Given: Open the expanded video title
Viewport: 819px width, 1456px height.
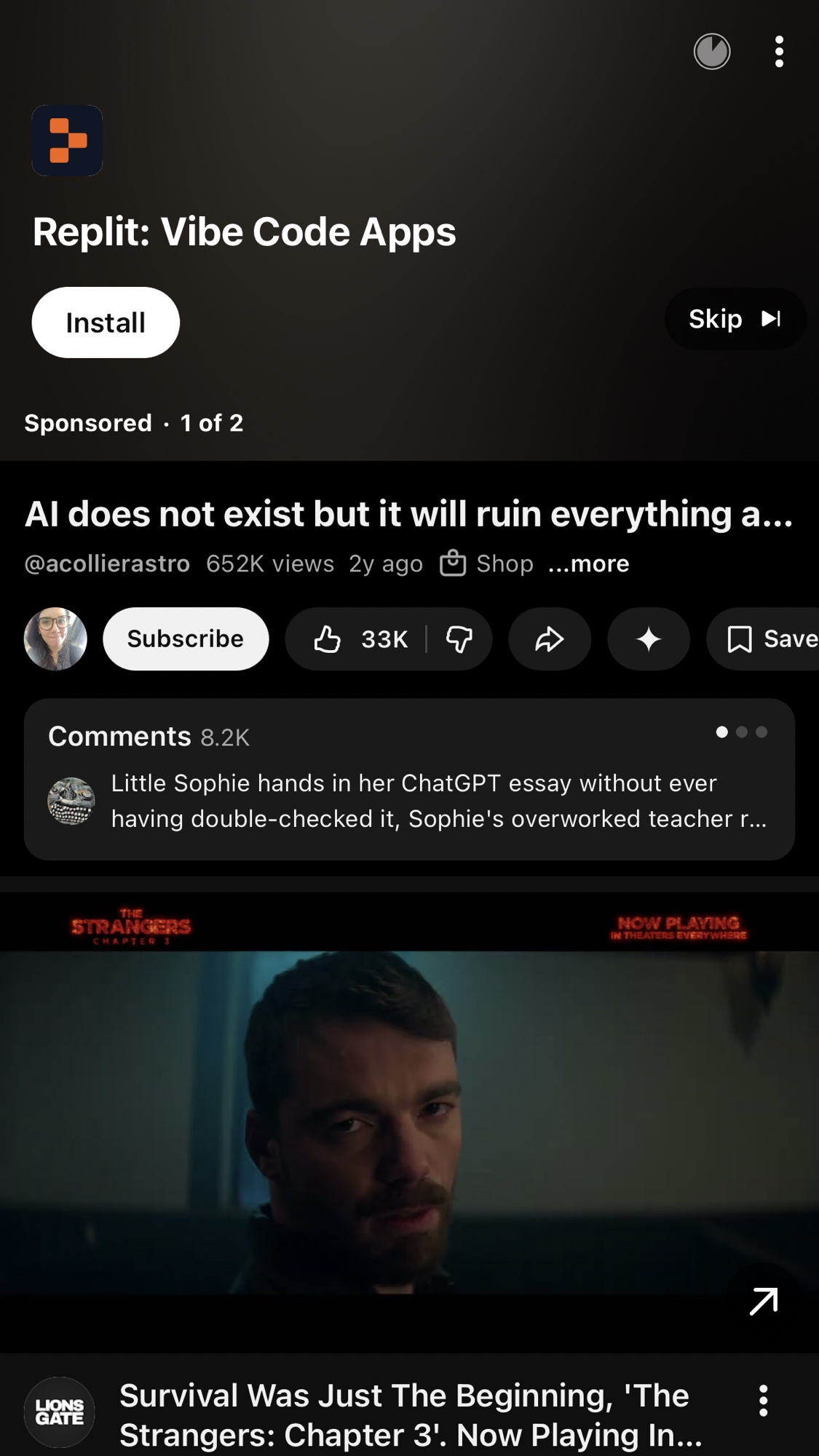Looking at the screenshot, I should point(408,514).
